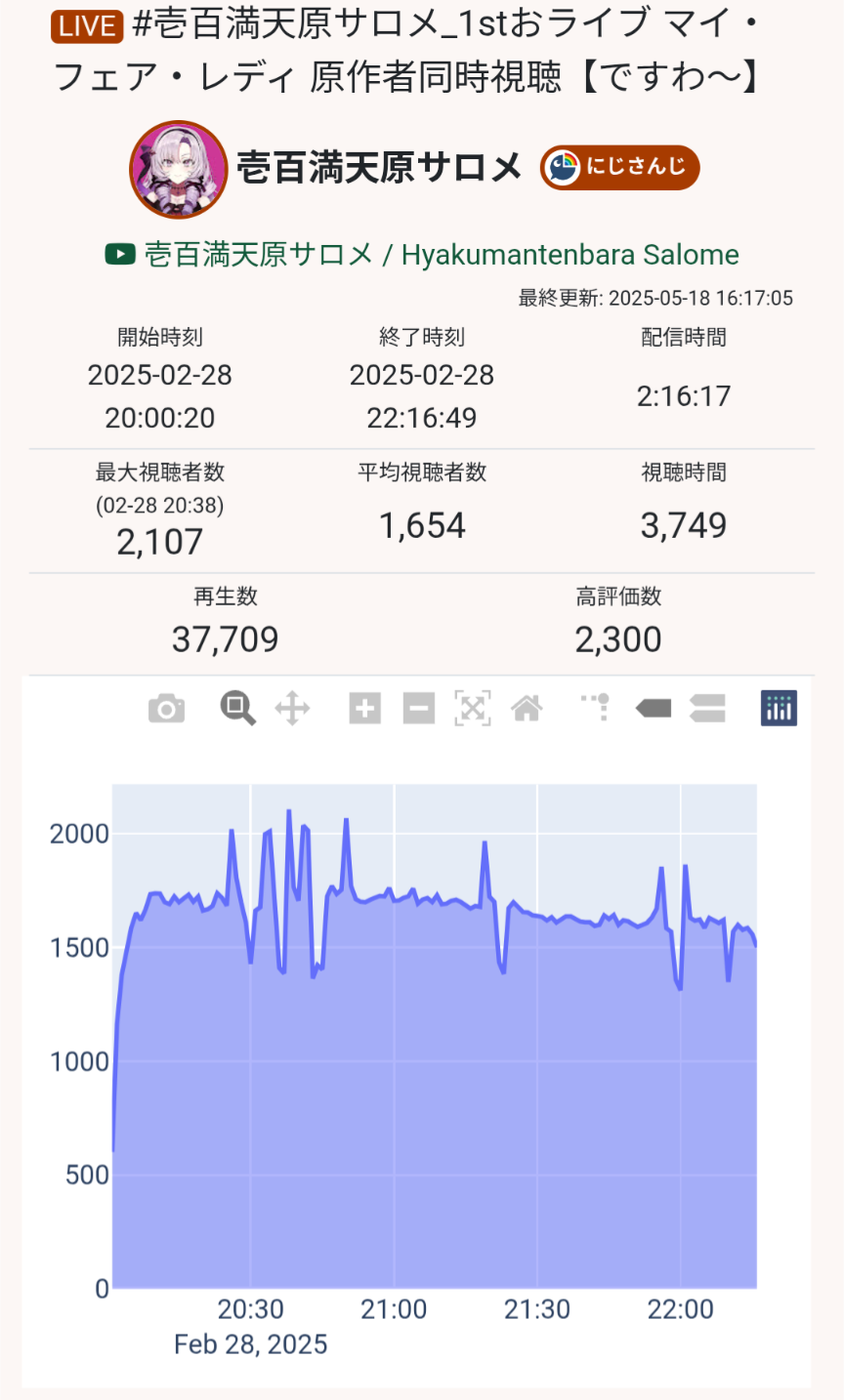Screen dimensions: 844x1400
Task: Open 壱百満天原サロメ's profile avatar
Action: (x=179, y=169)
